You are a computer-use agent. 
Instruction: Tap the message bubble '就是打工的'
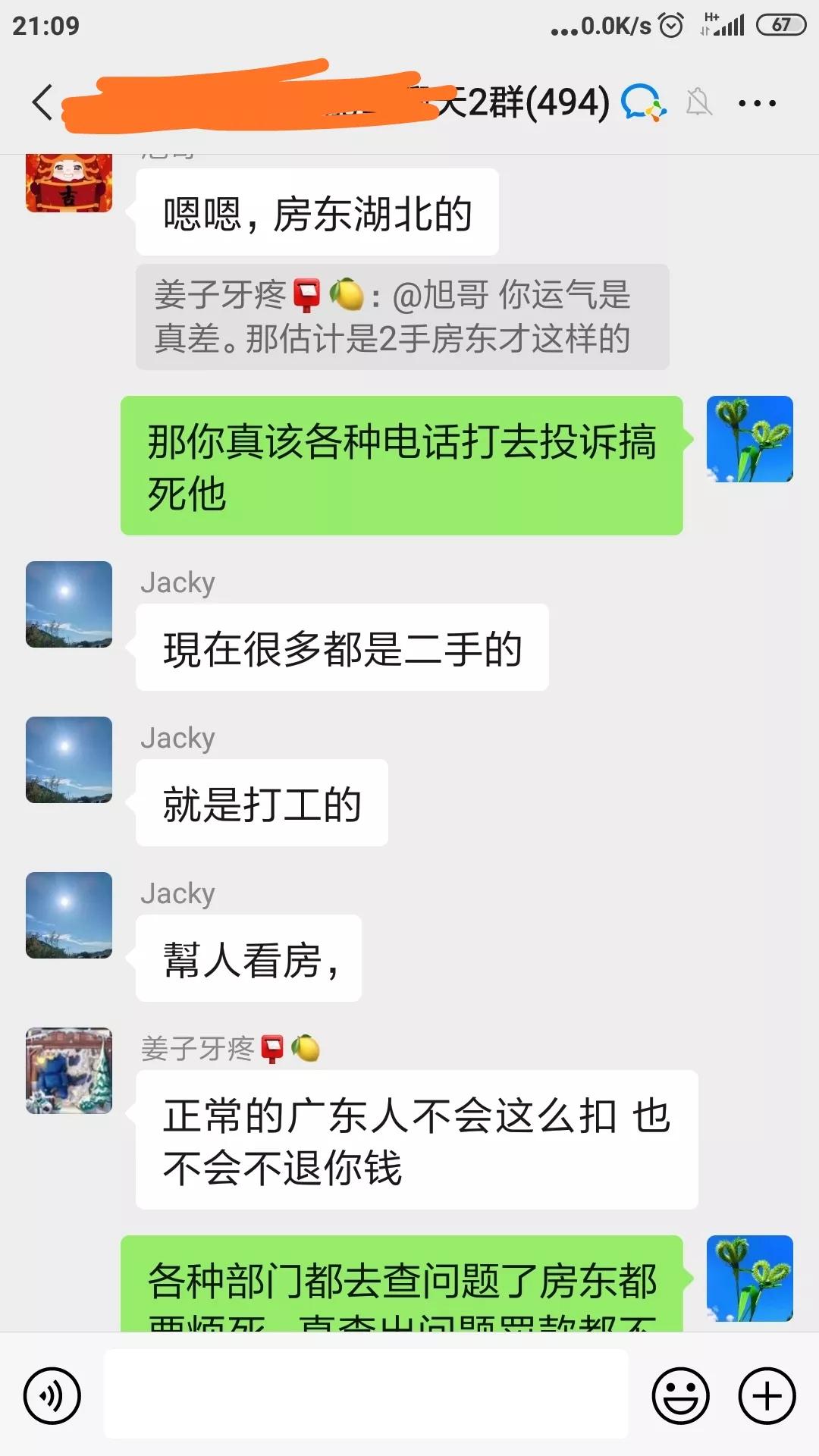(x=262, y=802)
